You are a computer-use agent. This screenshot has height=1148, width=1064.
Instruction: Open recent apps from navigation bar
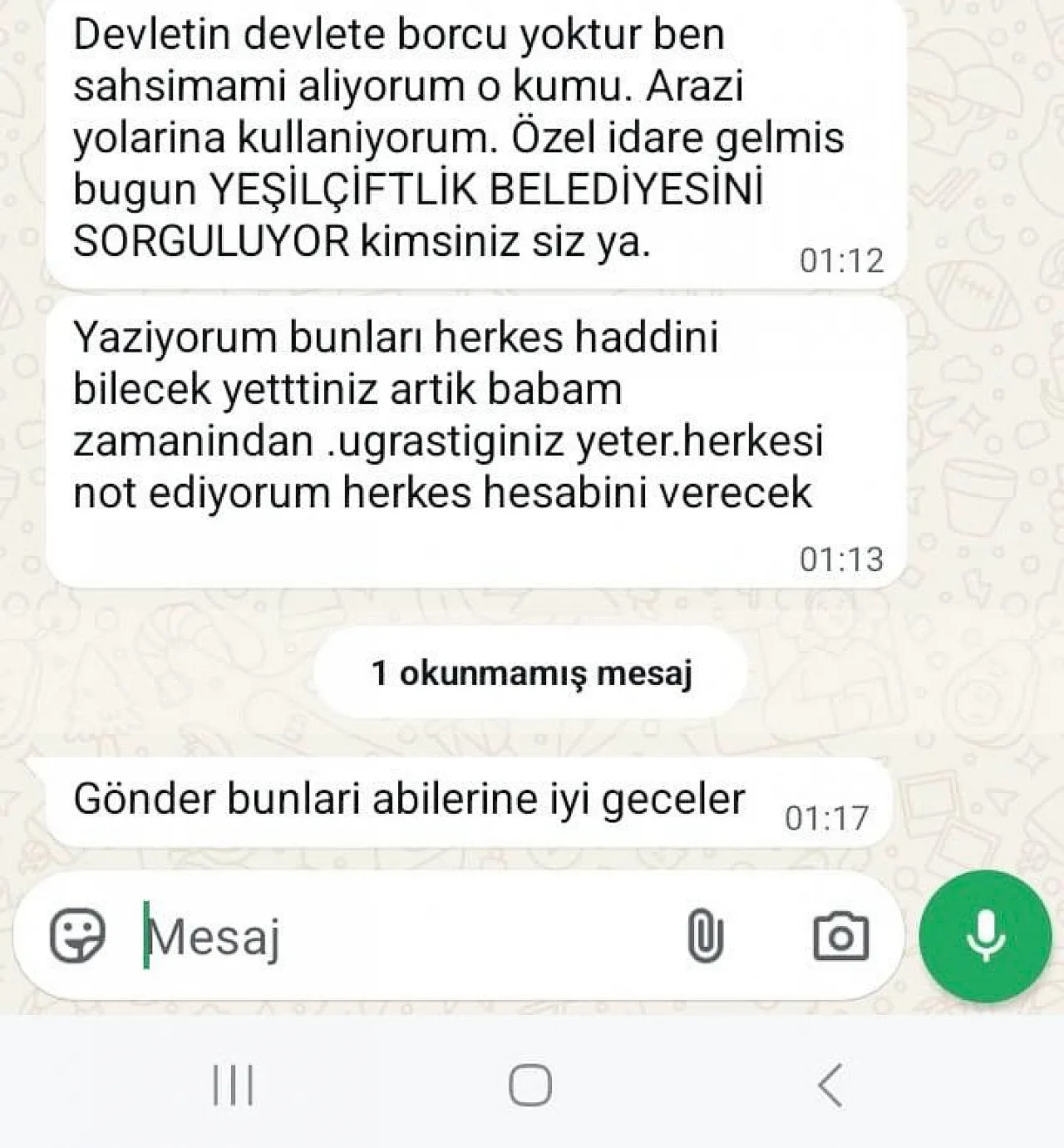234,1085
